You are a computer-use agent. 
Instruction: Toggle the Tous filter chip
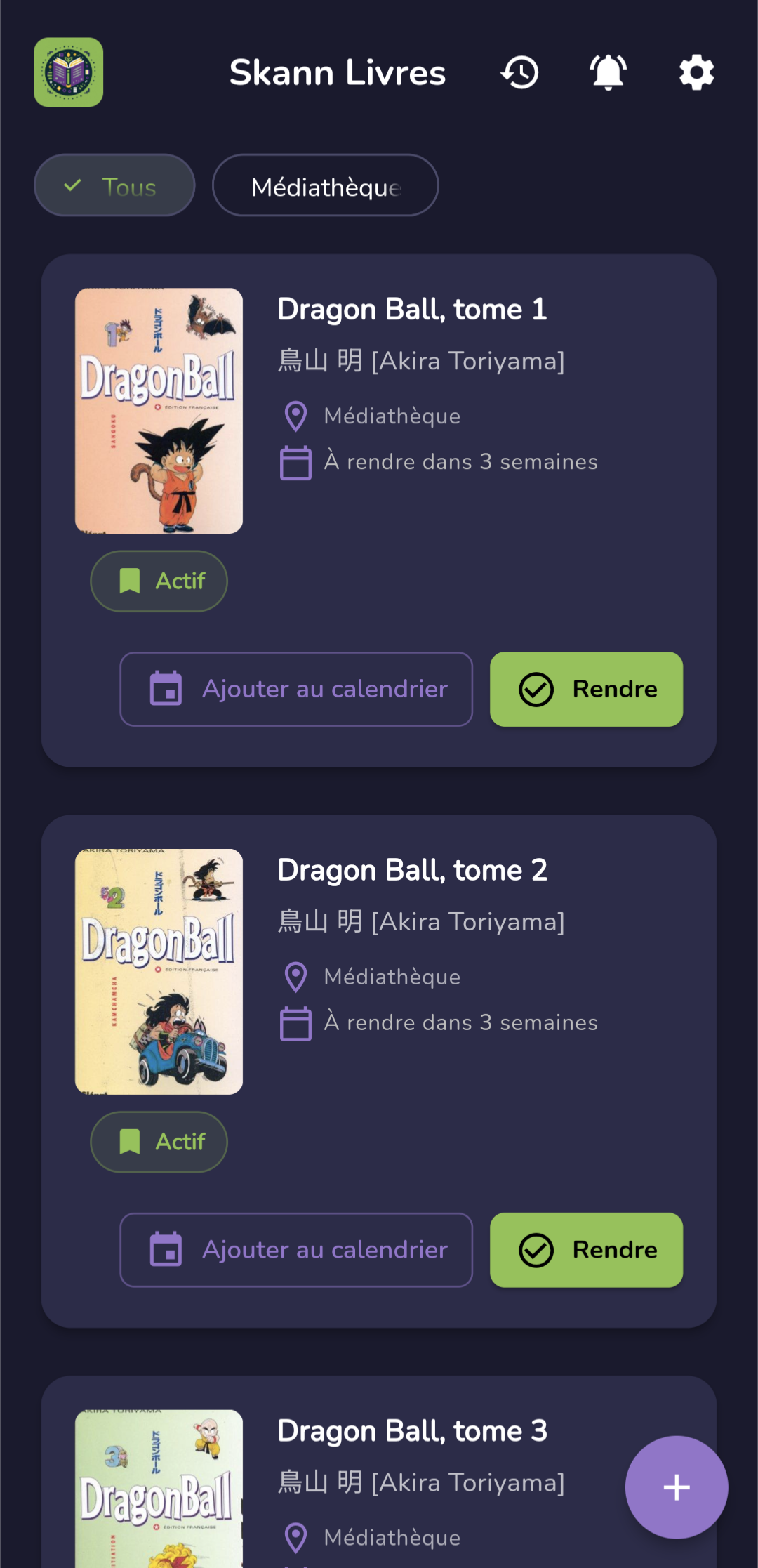[114, 185]
